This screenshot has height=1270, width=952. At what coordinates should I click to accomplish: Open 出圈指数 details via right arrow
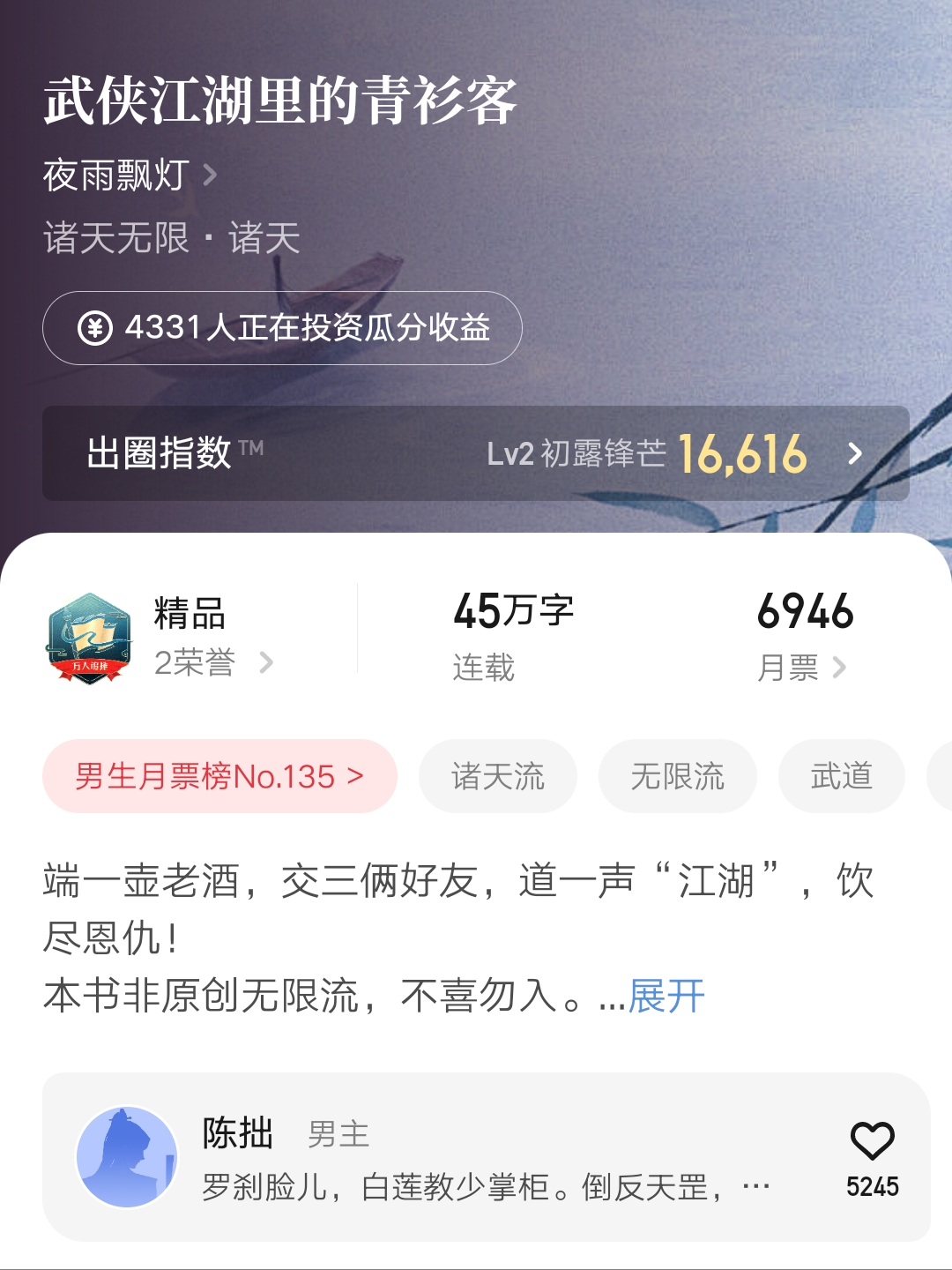click(852, 455)
